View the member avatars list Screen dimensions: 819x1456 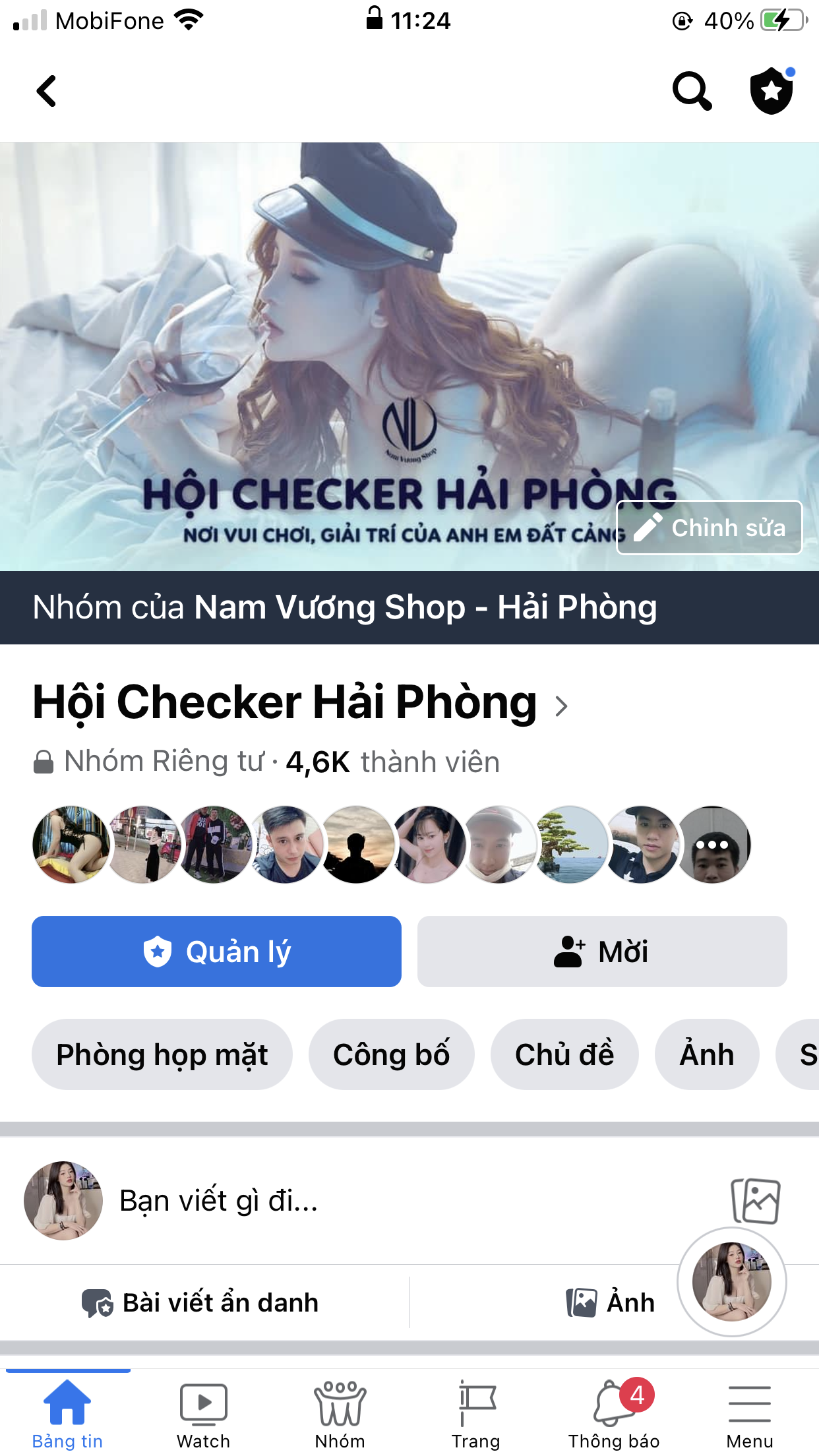click(x=391, y=845)
